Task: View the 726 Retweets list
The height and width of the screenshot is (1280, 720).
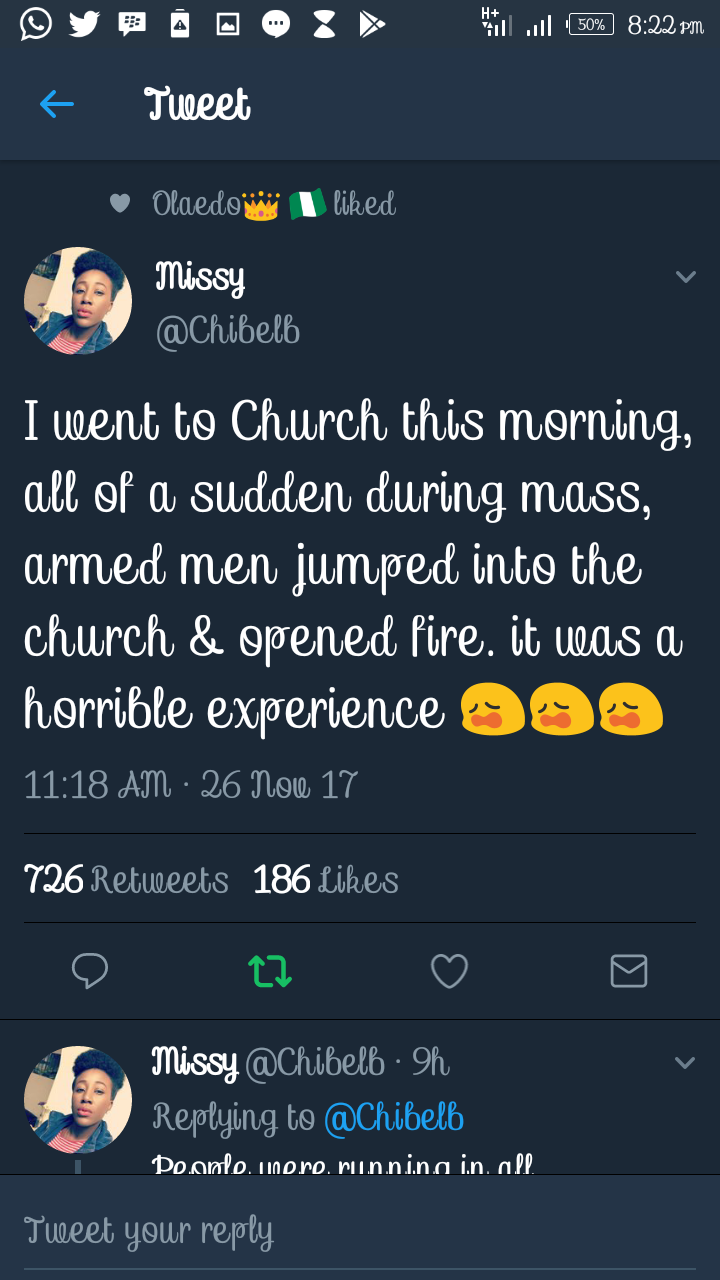Action: (x=126, y=879)
